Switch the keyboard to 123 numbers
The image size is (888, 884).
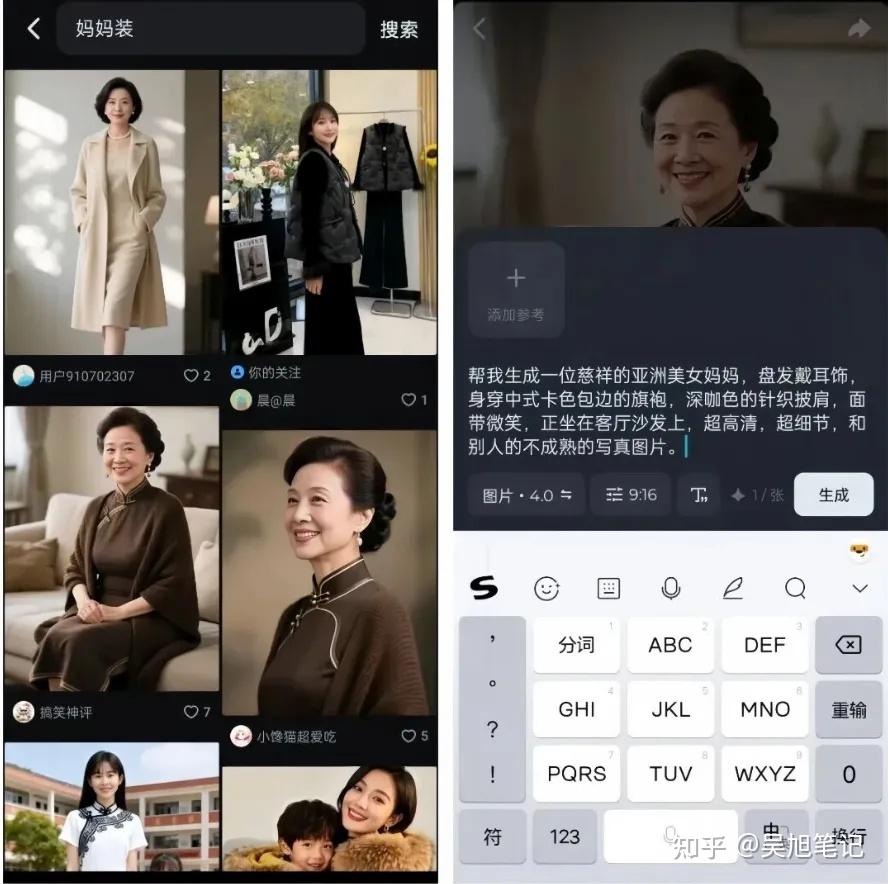click(564, 836)
